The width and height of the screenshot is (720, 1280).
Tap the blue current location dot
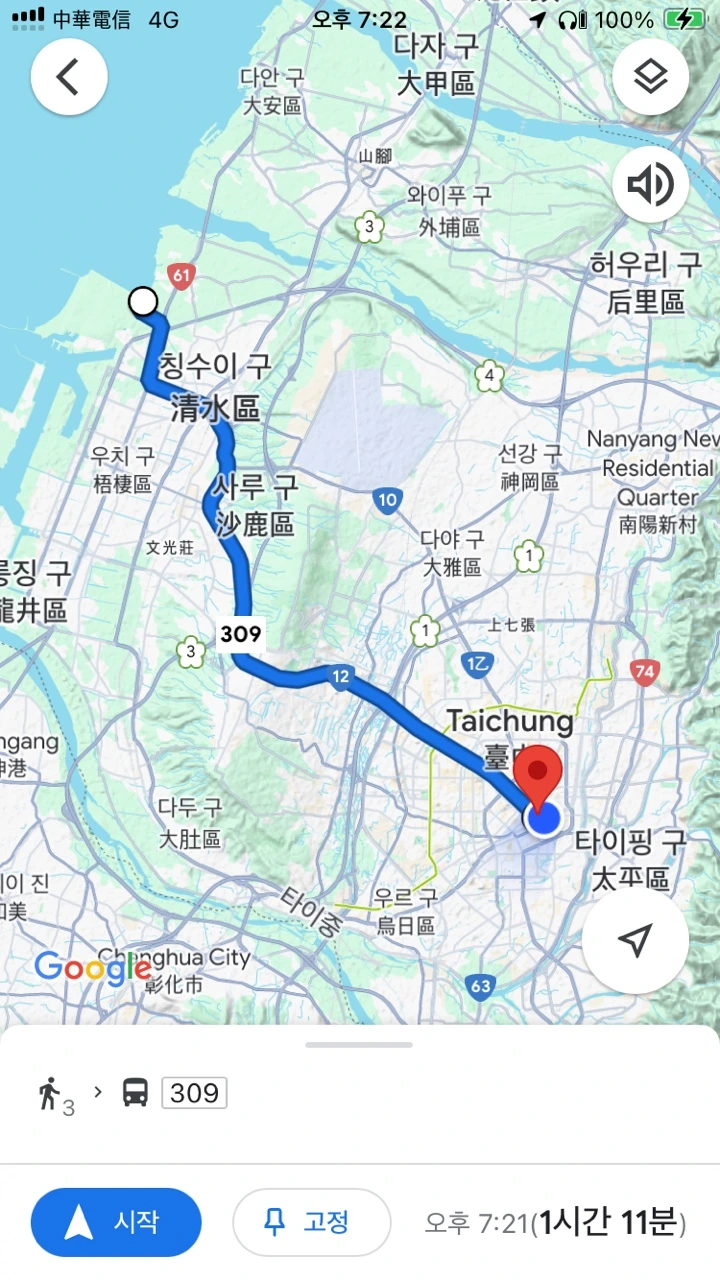(542, 820)
